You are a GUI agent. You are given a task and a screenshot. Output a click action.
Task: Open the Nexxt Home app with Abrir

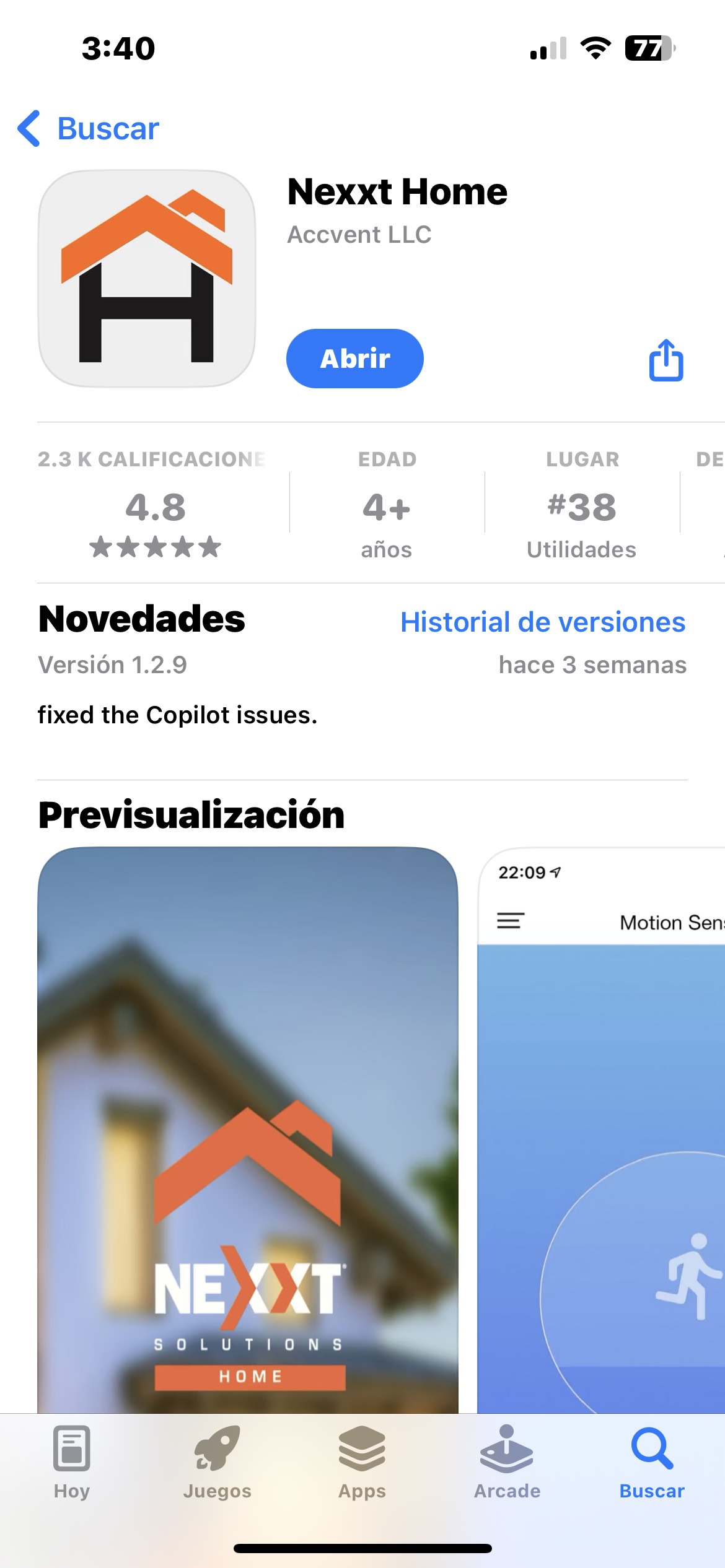pyautogui.click(x=354, y=359)
